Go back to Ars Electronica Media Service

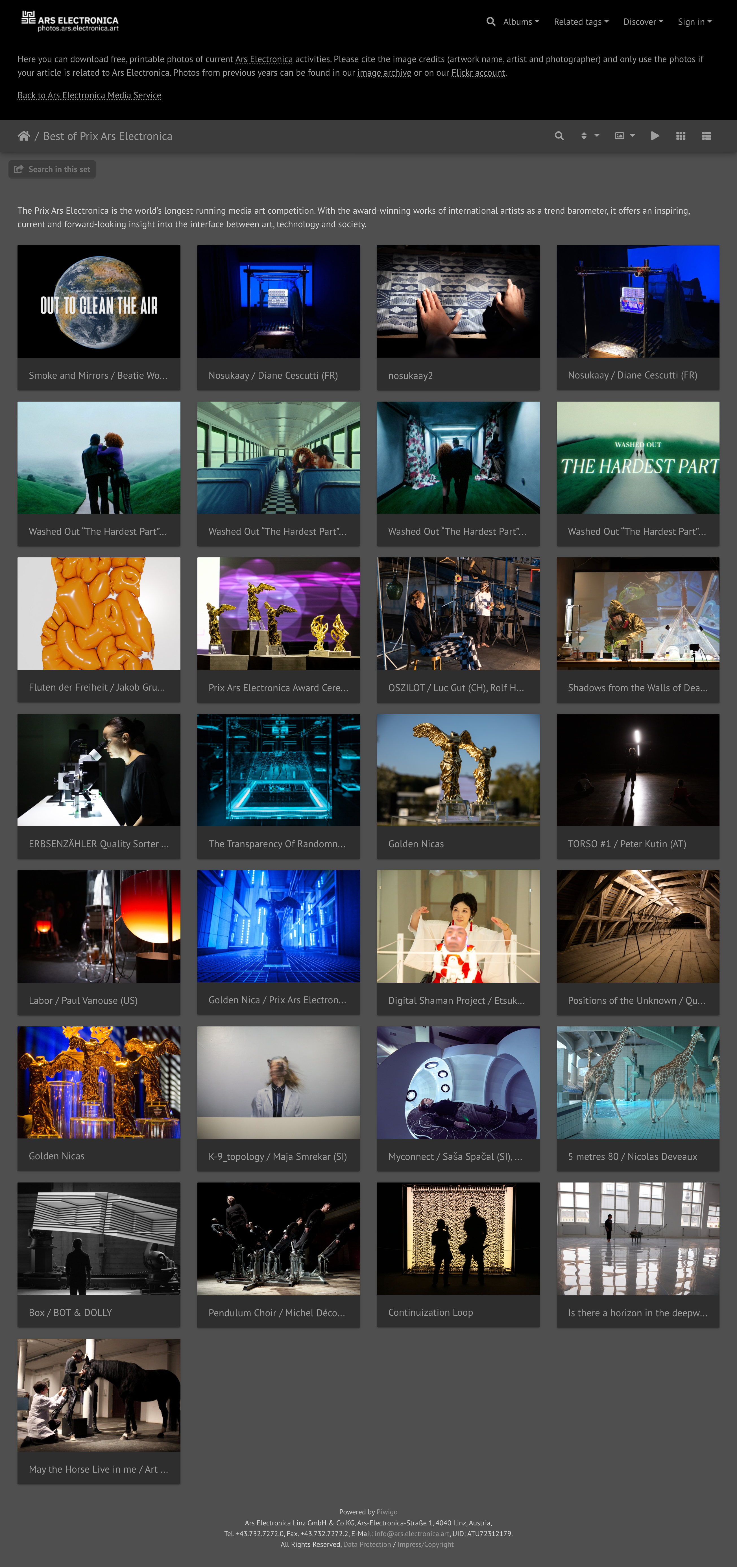pyautogui.click(x=89, y=96)
